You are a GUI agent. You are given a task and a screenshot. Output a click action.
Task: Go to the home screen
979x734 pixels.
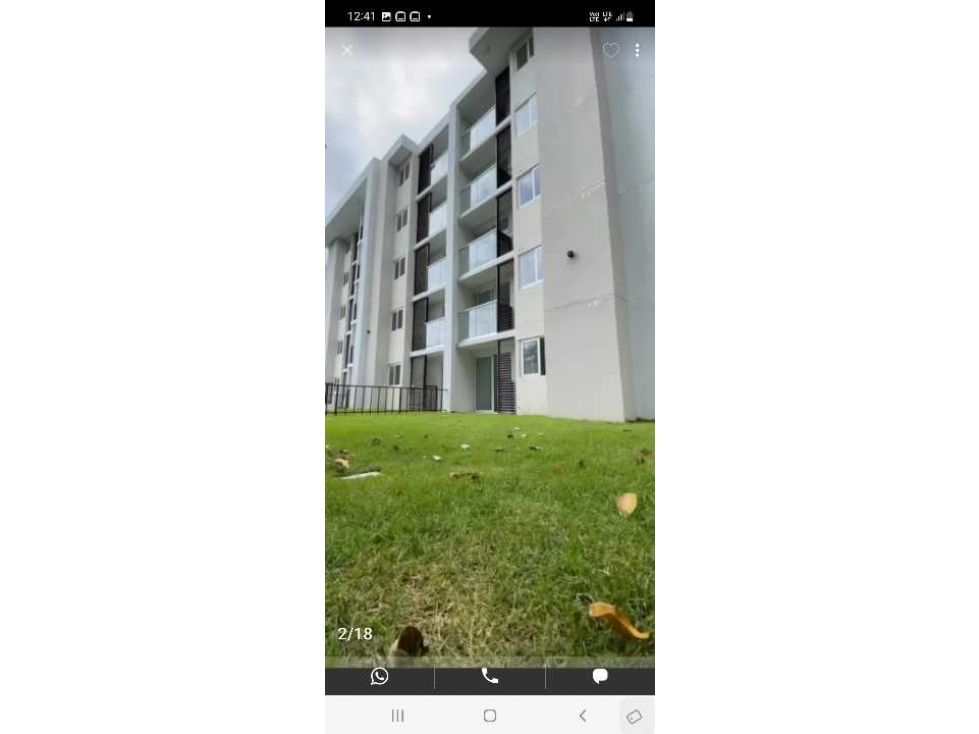coord(490,716)
